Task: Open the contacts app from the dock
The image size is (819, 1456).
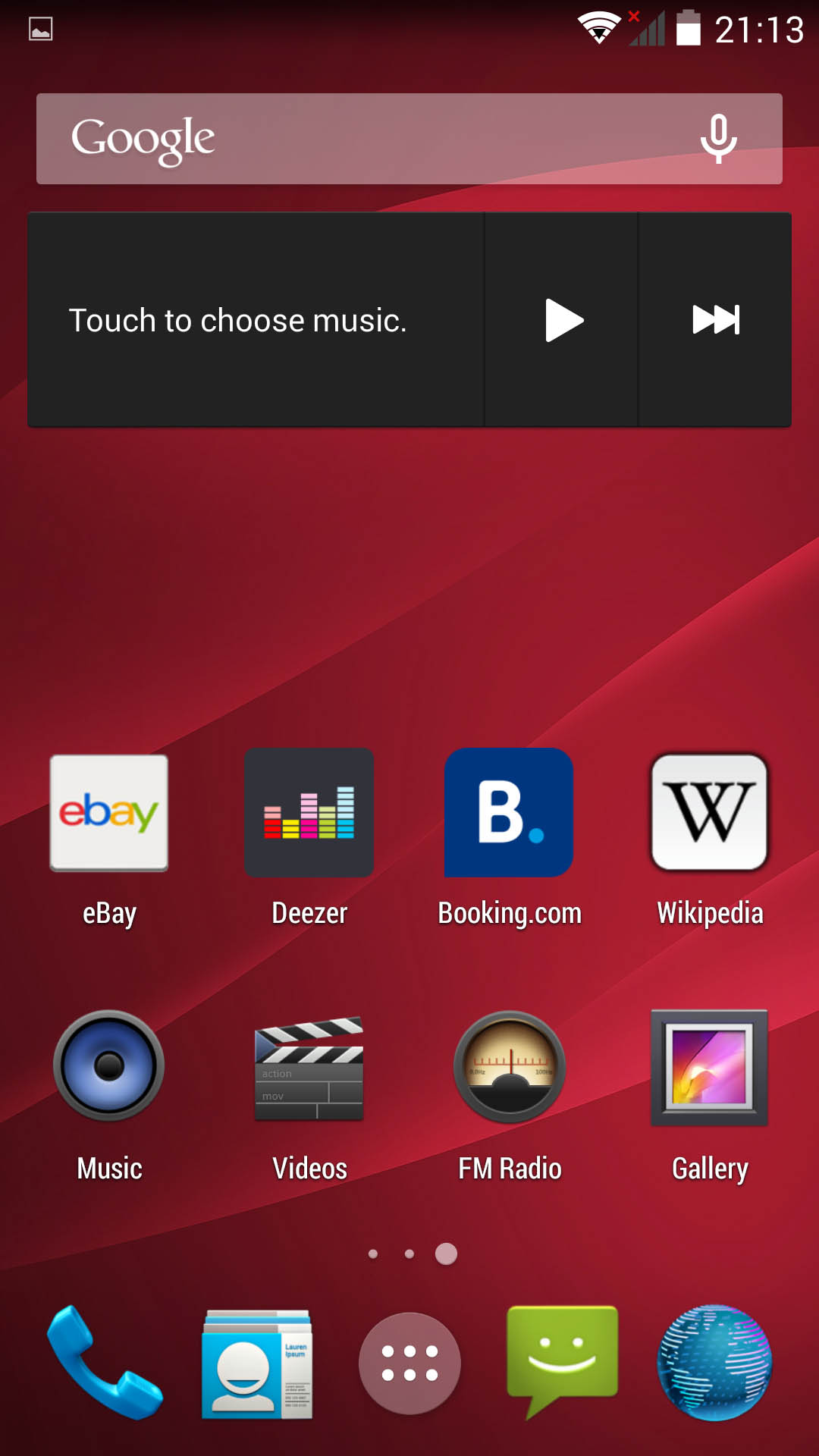Action: click(x=257, y=1363)
